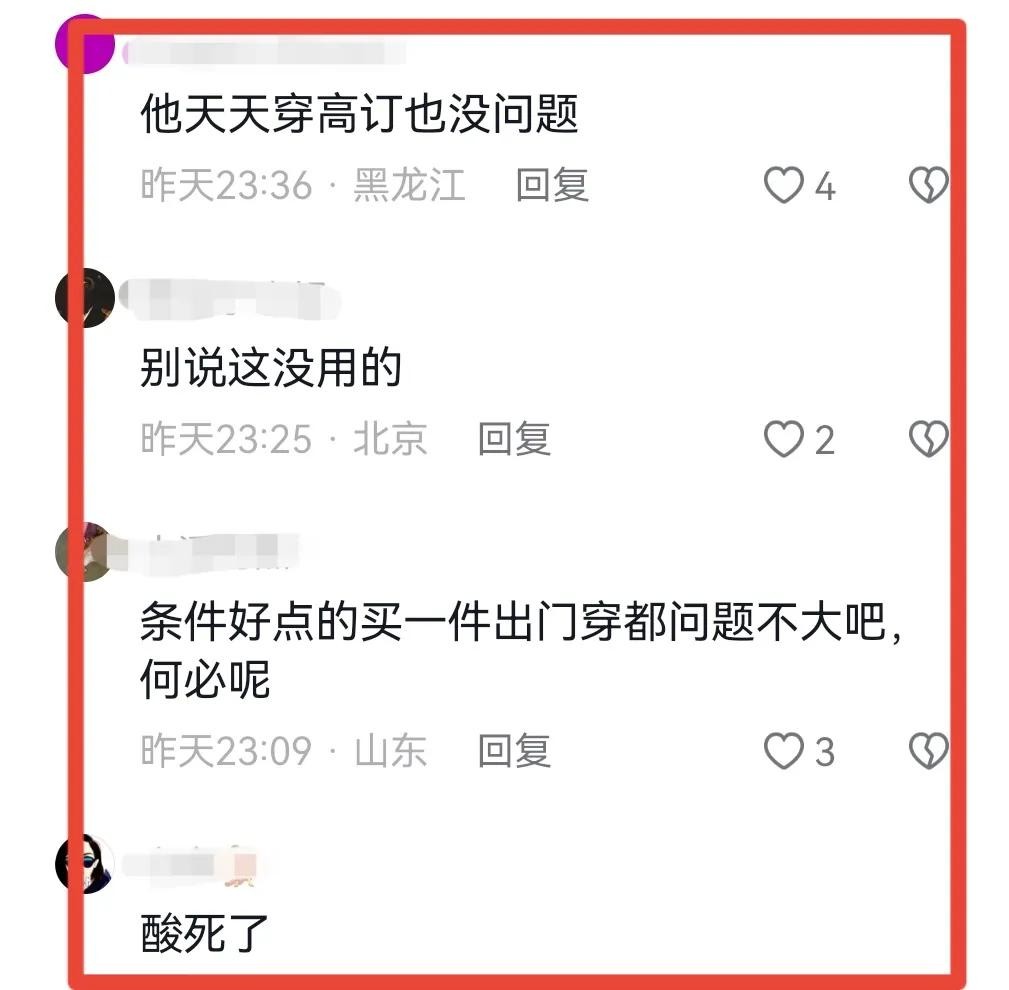1009x990 pixels.
Task: Like the comment ending "何必呢"
Action: click(x=784, y=751)
